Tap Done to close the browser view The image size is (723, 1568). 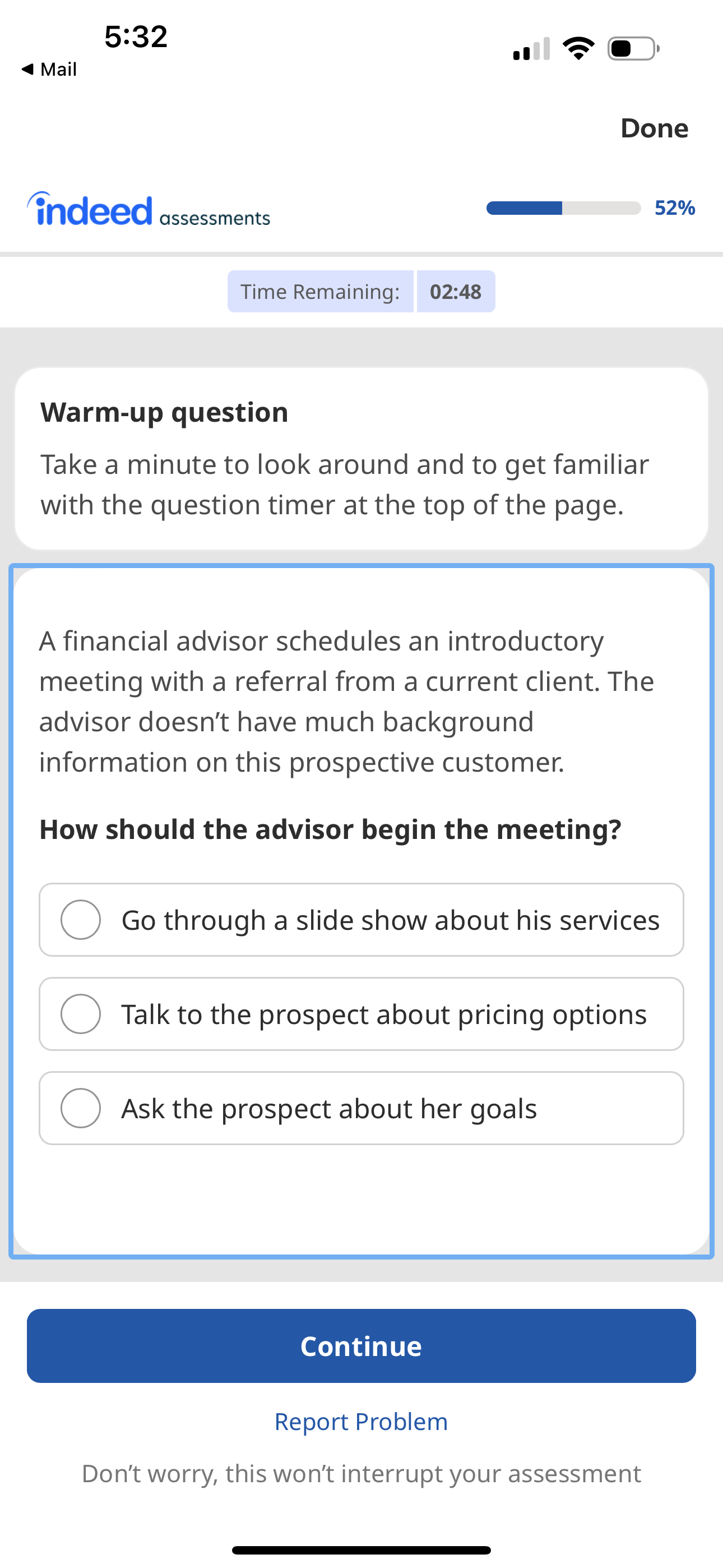(654, 128)
